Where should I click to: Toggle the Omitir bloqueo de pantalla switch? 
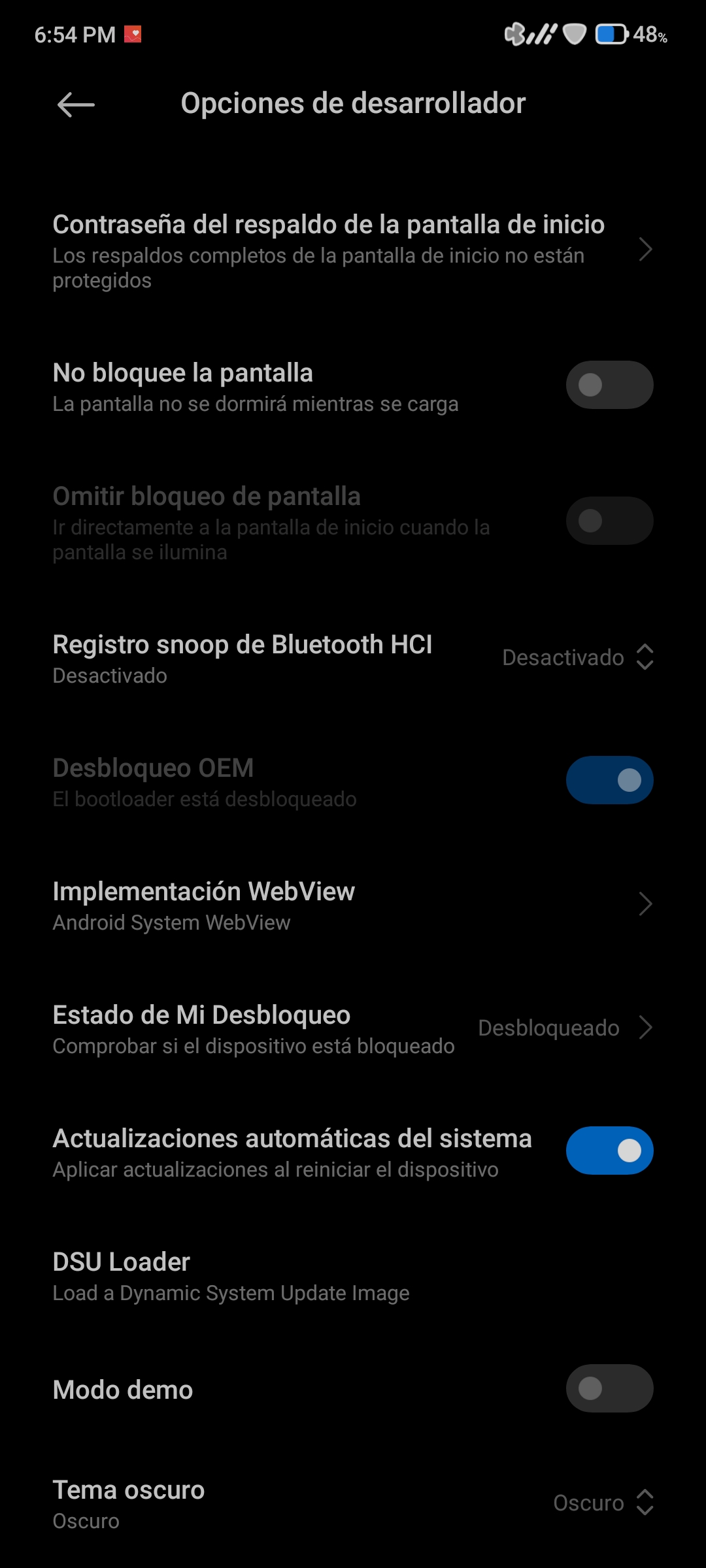tap(609, 521)
